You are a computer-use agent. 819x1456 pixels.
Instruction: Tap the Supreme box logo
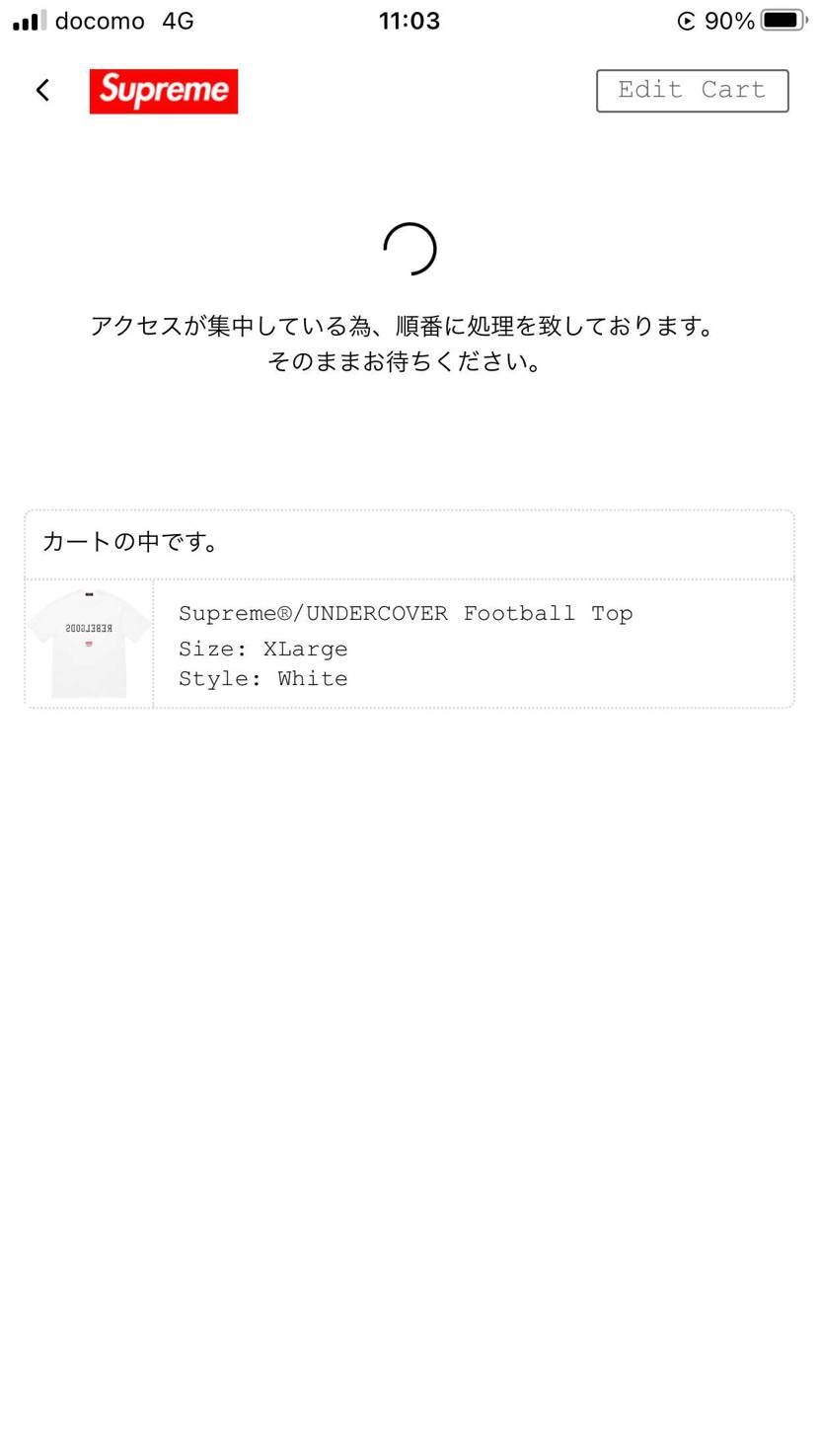pos(164,90)
